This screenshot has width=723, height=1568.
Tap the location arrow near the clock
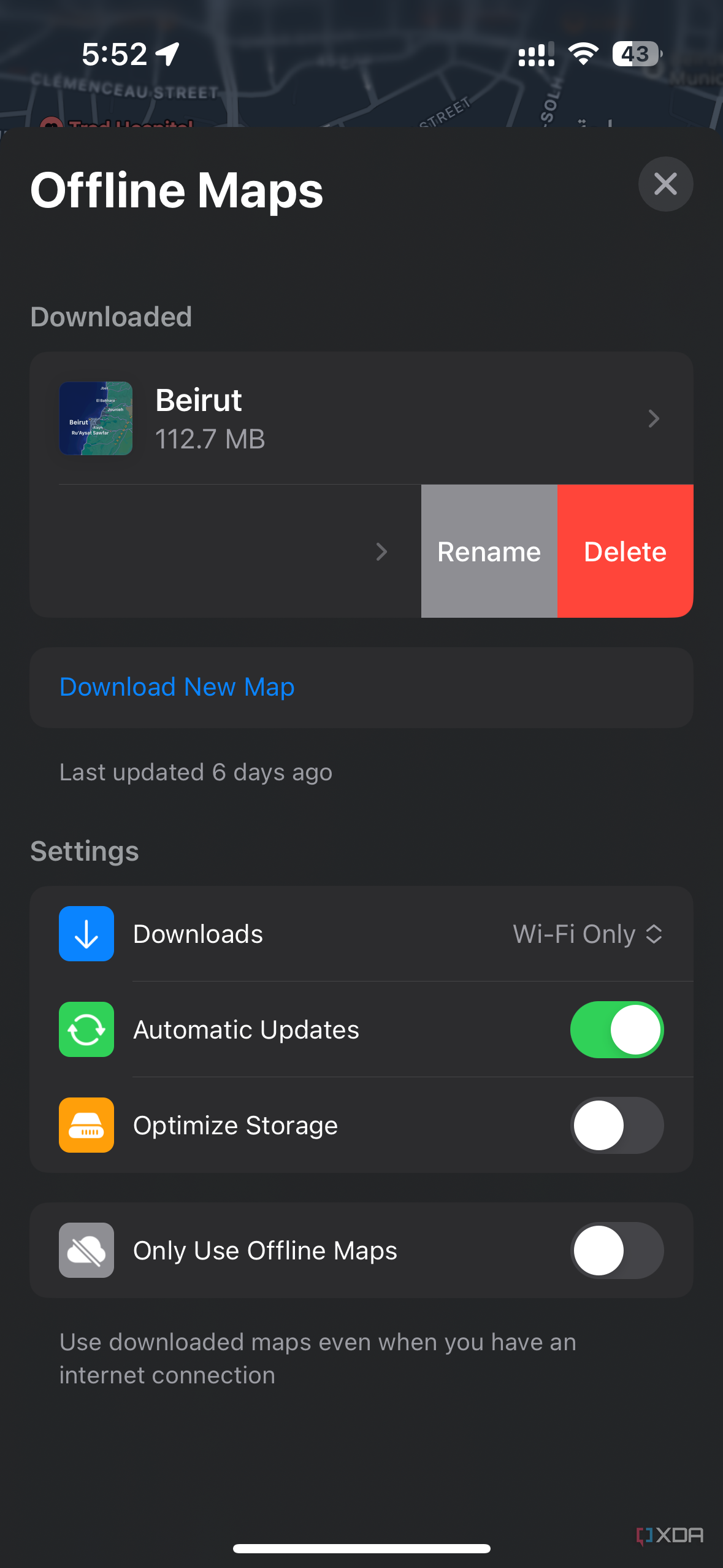click(166, 53)
